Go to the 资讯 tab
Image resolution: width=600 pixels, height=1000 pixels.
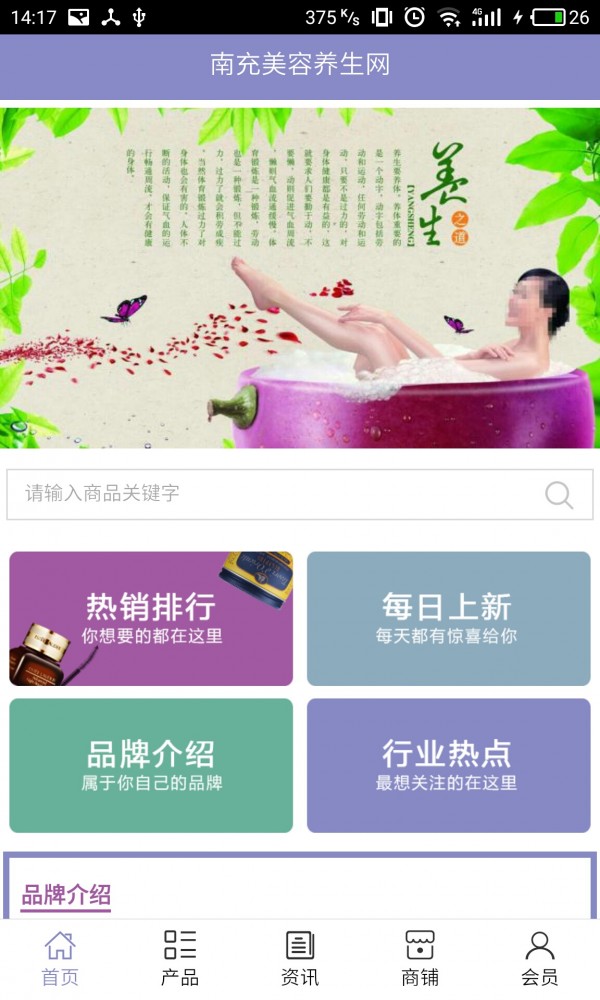coord(300,958)
